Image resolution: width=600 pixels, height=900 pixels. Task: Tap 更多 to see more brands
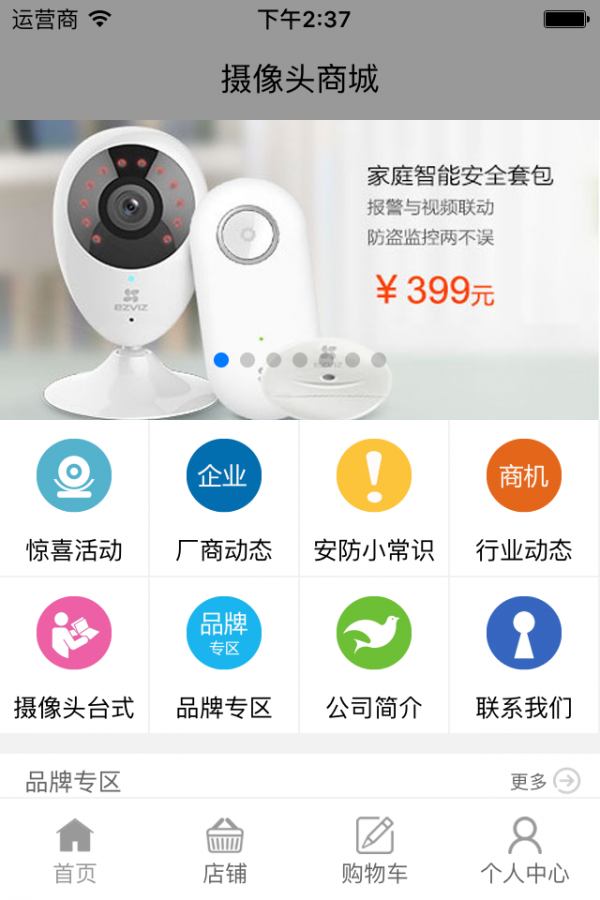coord(544,781)
